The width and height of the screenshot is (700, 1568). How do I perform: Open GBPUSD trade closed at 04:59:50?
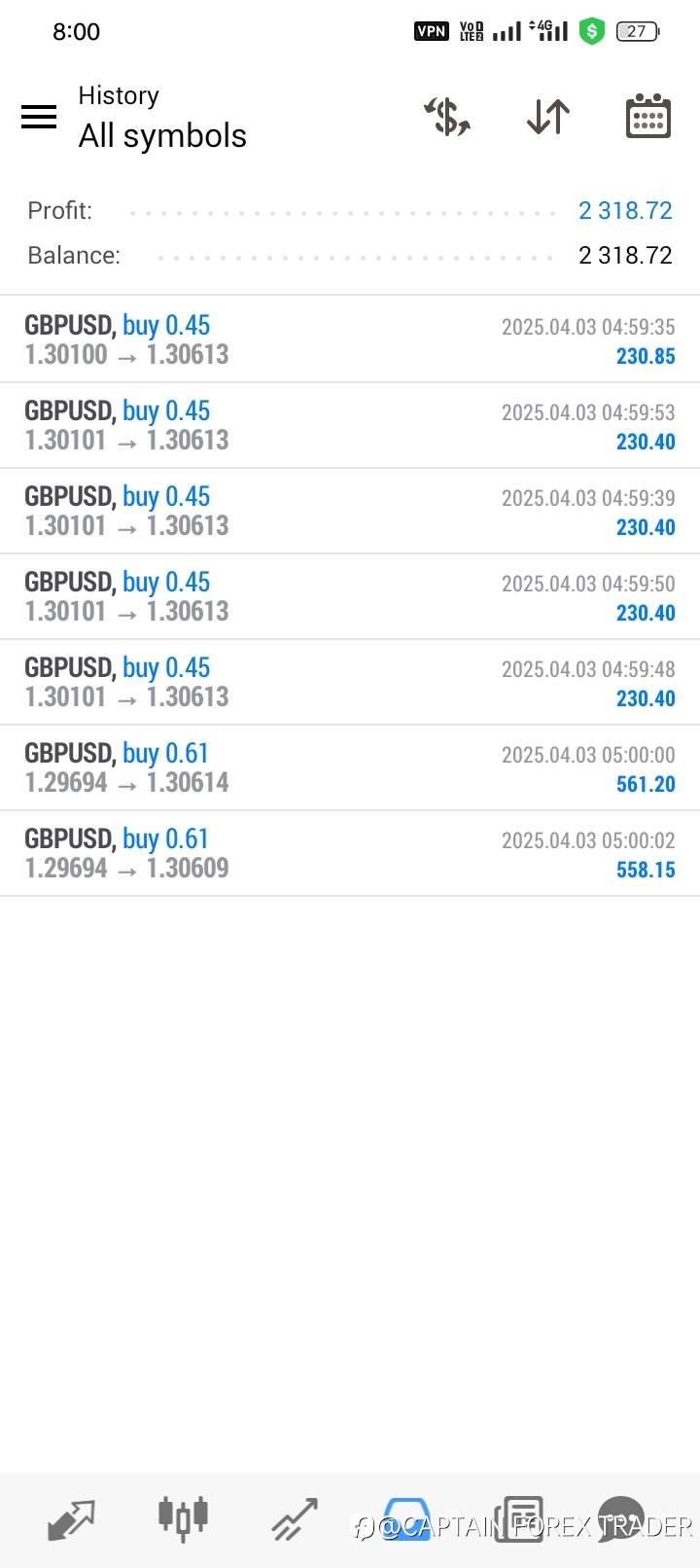350,596
